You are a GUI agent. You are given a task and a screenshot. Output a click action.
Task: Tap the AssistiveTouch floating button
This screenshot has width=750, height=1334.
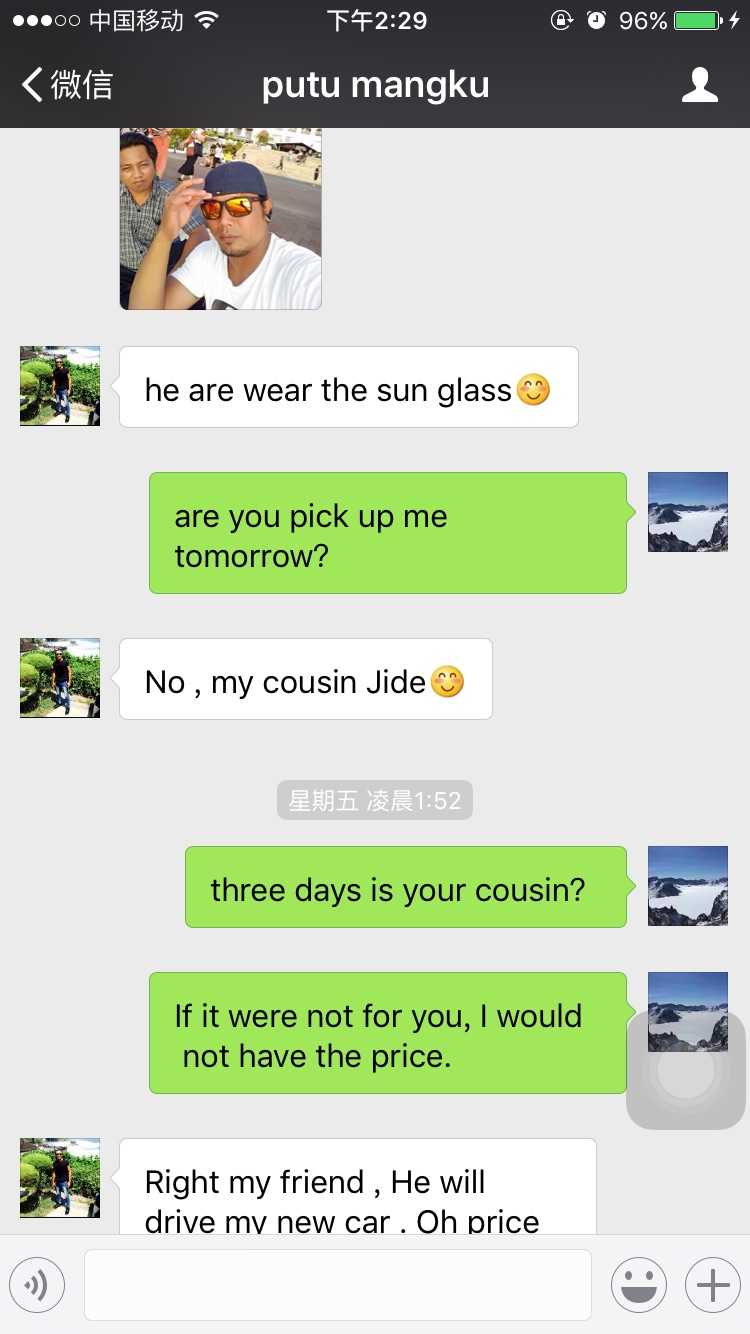tap(686, 1070)
